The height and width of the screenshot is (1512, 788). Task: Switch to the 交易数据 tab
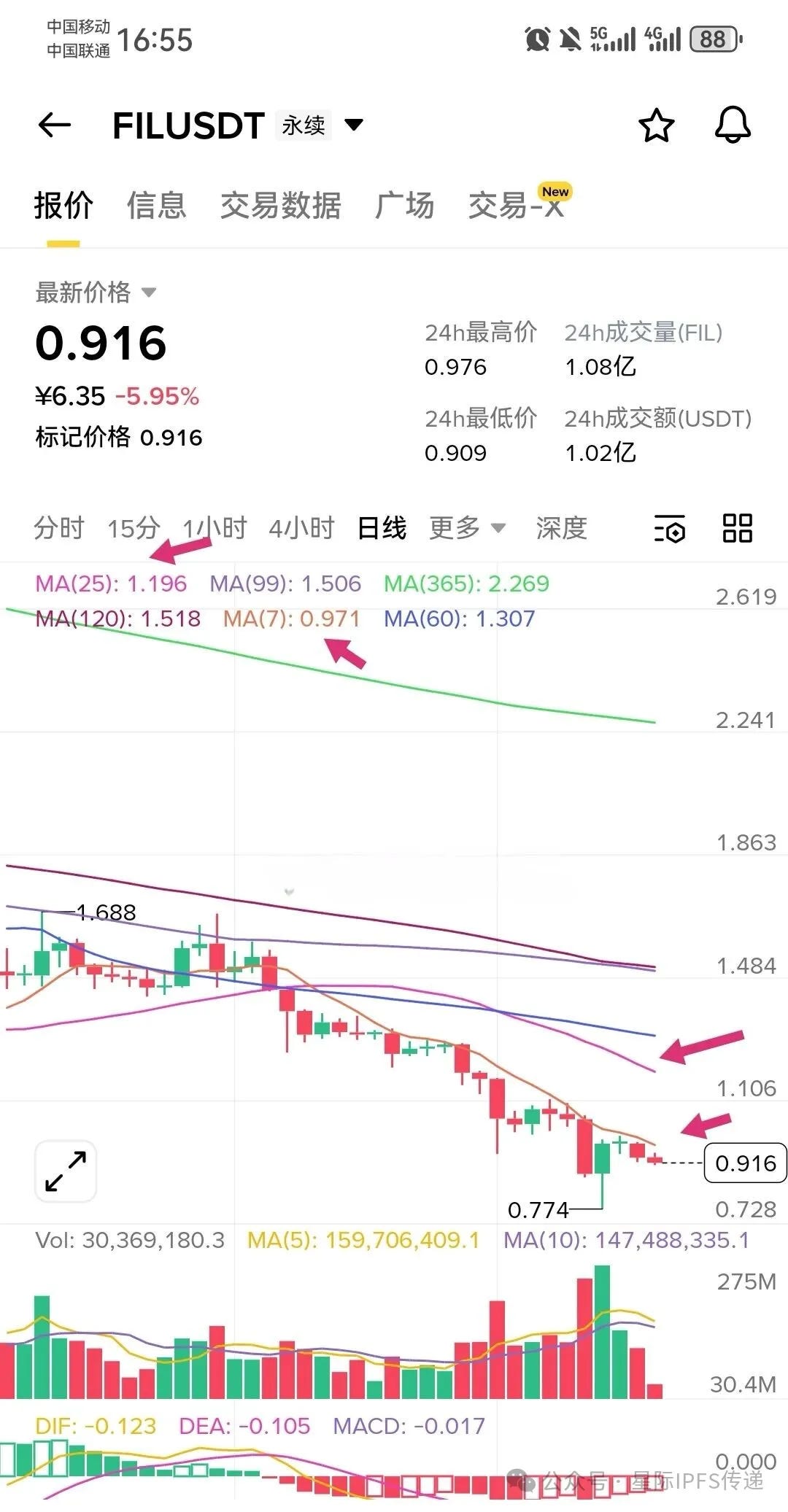281,205
